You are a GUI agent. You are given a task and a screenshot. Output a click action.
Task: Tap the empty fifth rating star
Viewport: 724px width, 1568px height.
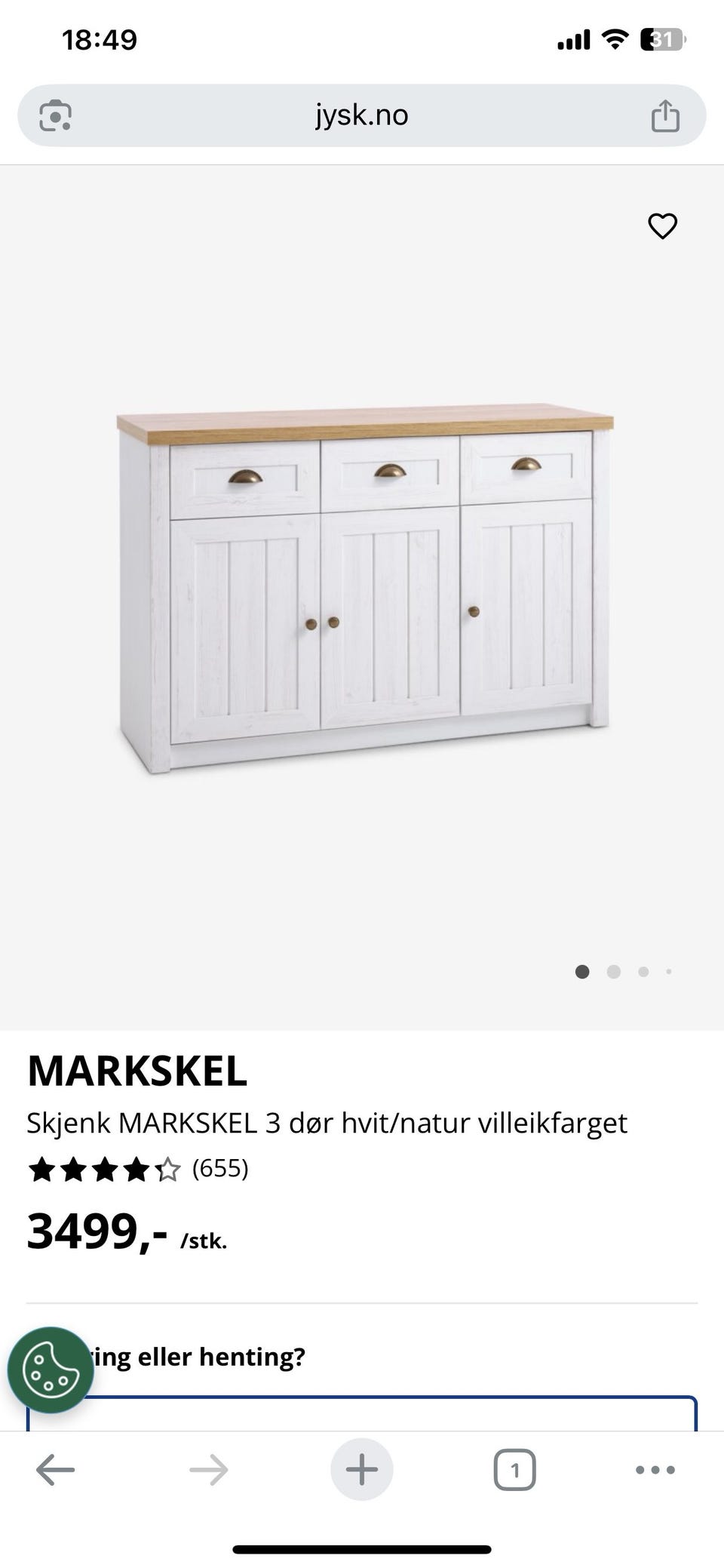(x=167, y=1170)
